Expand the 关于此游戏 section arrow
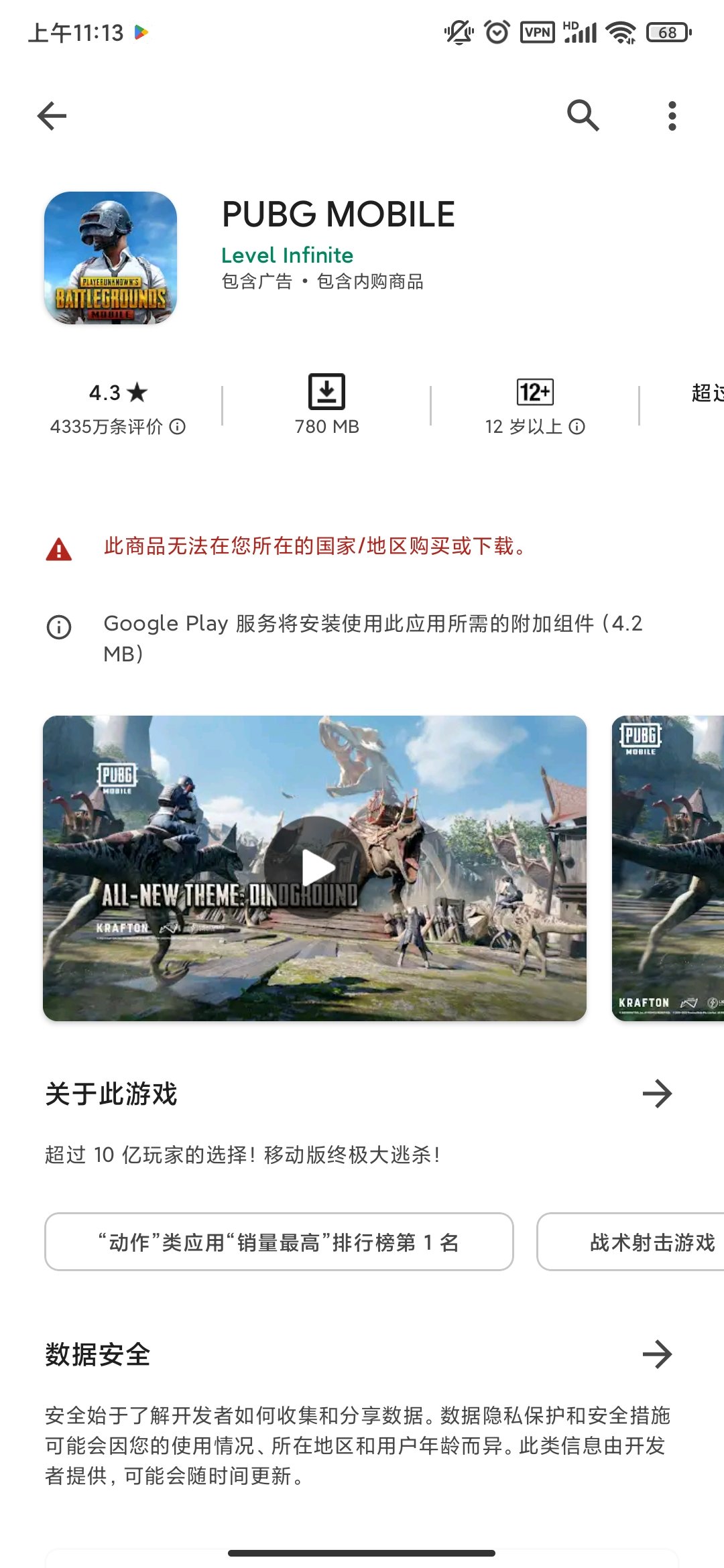The image size is (724, 1568). click(657, 1094)
